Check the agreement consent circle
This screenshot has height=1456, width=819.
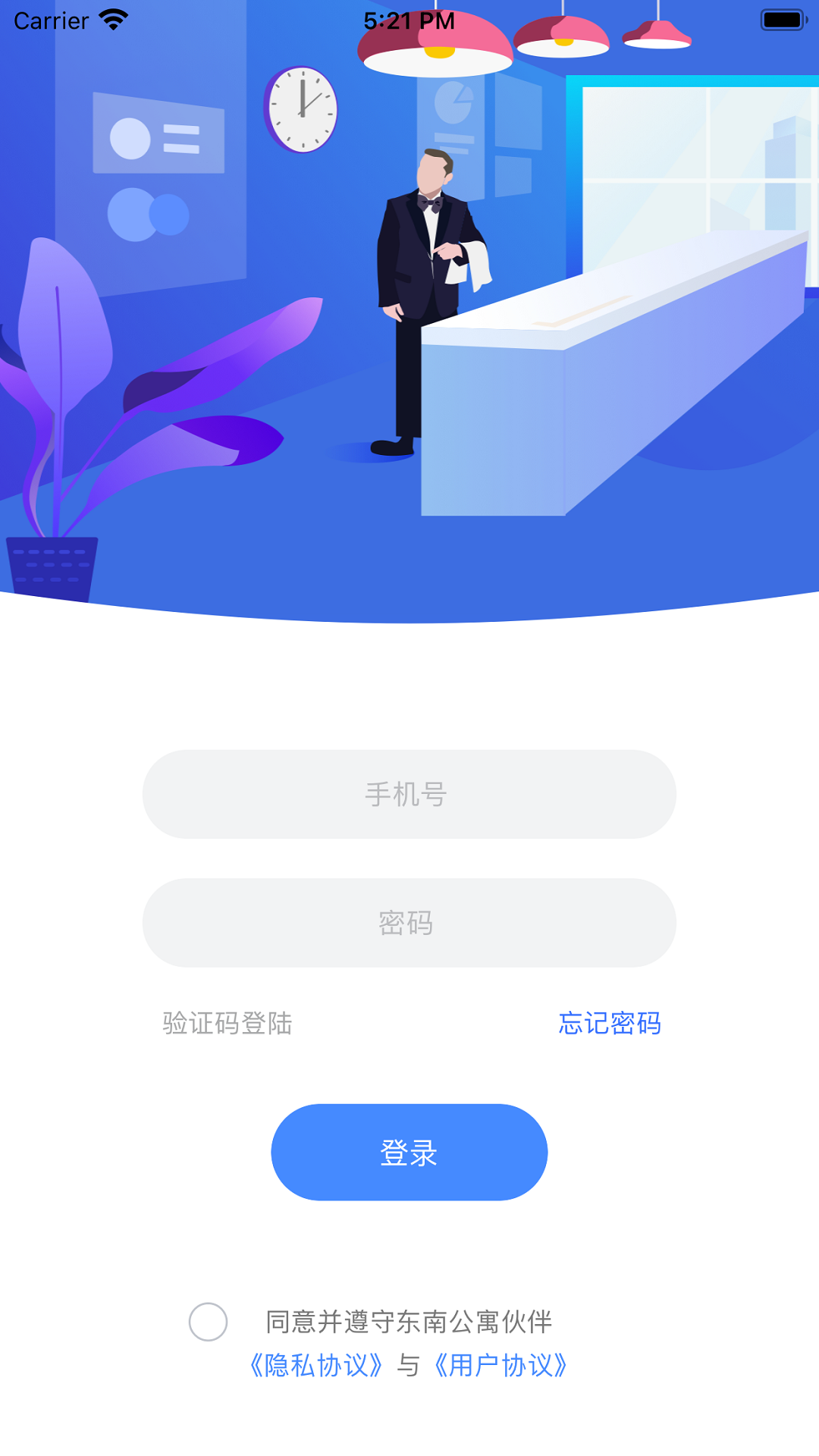(209, 1322)
